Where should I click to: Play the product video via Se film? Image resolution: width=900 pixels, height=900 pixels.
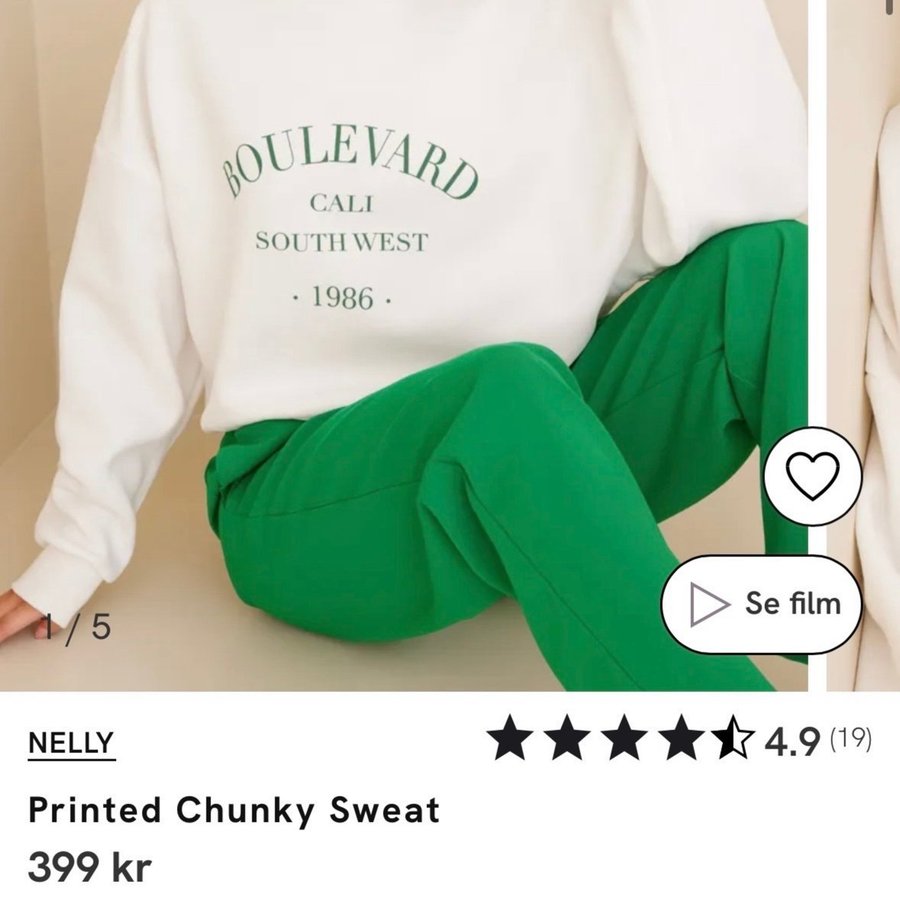(761, 604)
